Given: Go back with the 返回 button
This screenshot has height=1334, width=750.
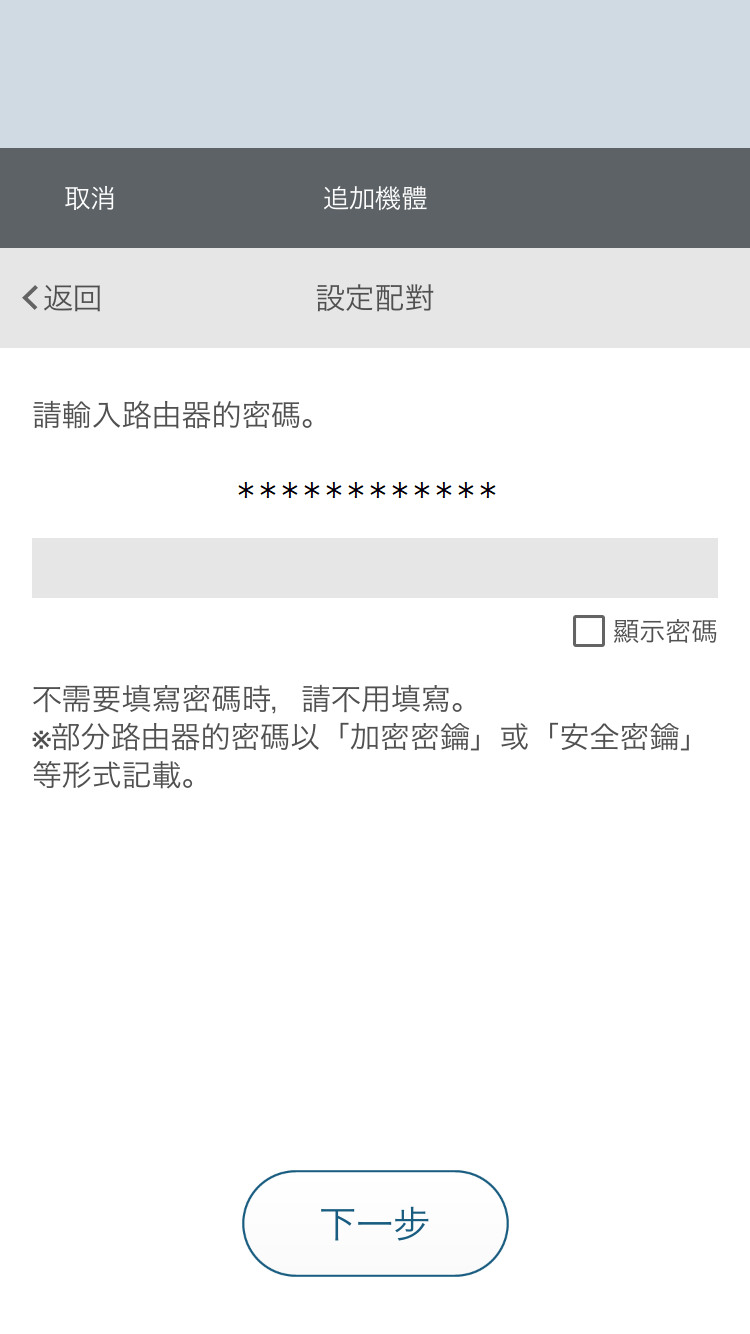Looking at the screenshot, I should coord(62,298).
